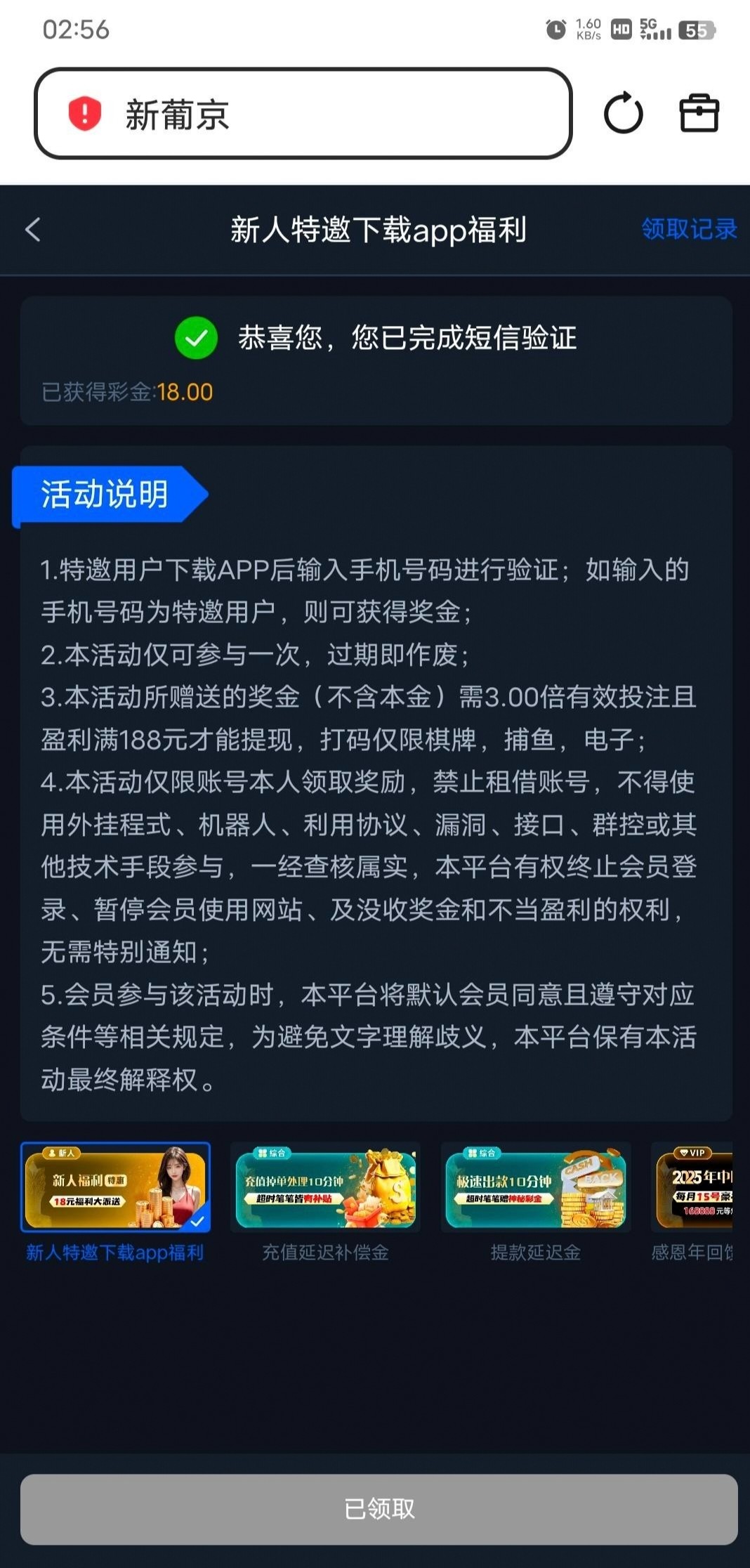Select the 新人特邀下载app福利 promo card
750x1568 pixels.
click(x=115, y=1187)
